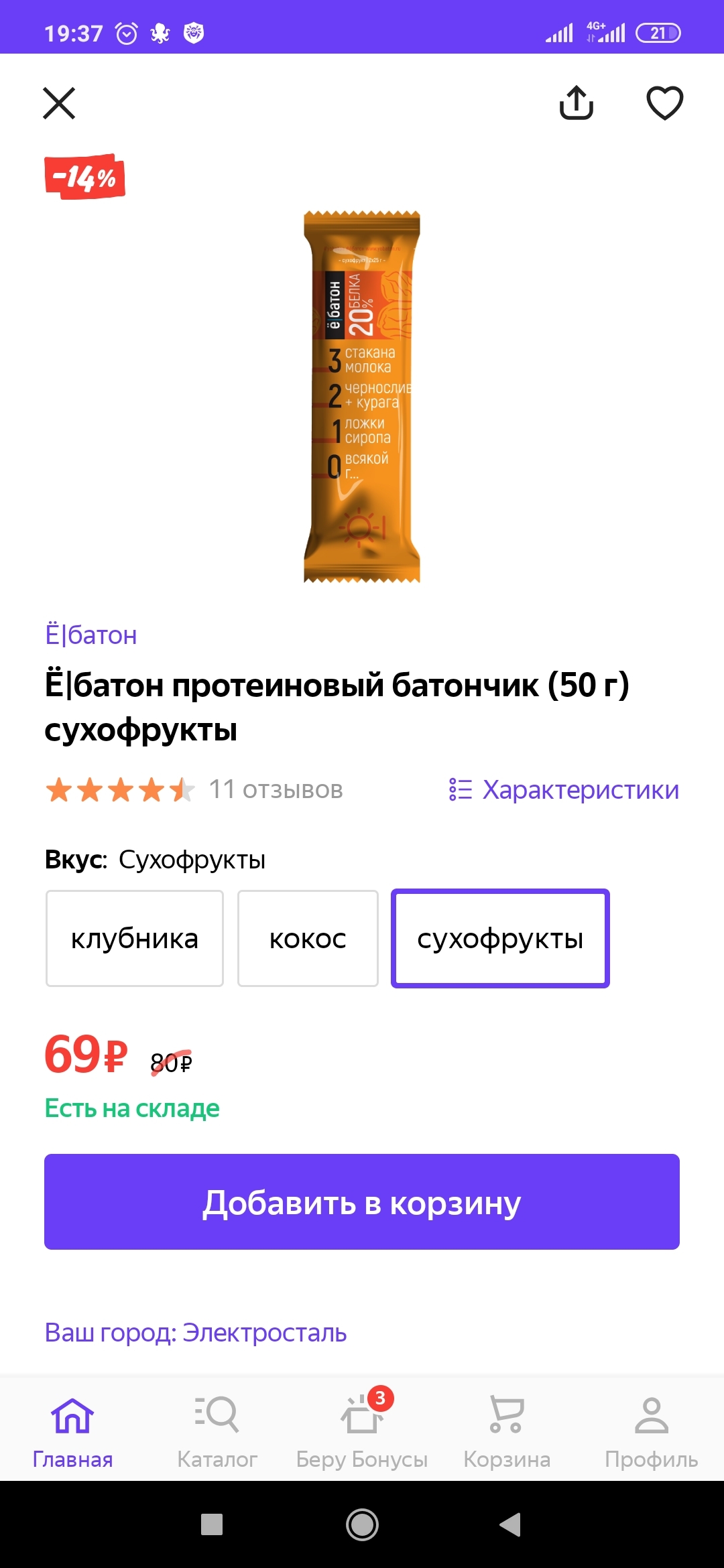Select the сухофрукты flavor

pos(500,938)
